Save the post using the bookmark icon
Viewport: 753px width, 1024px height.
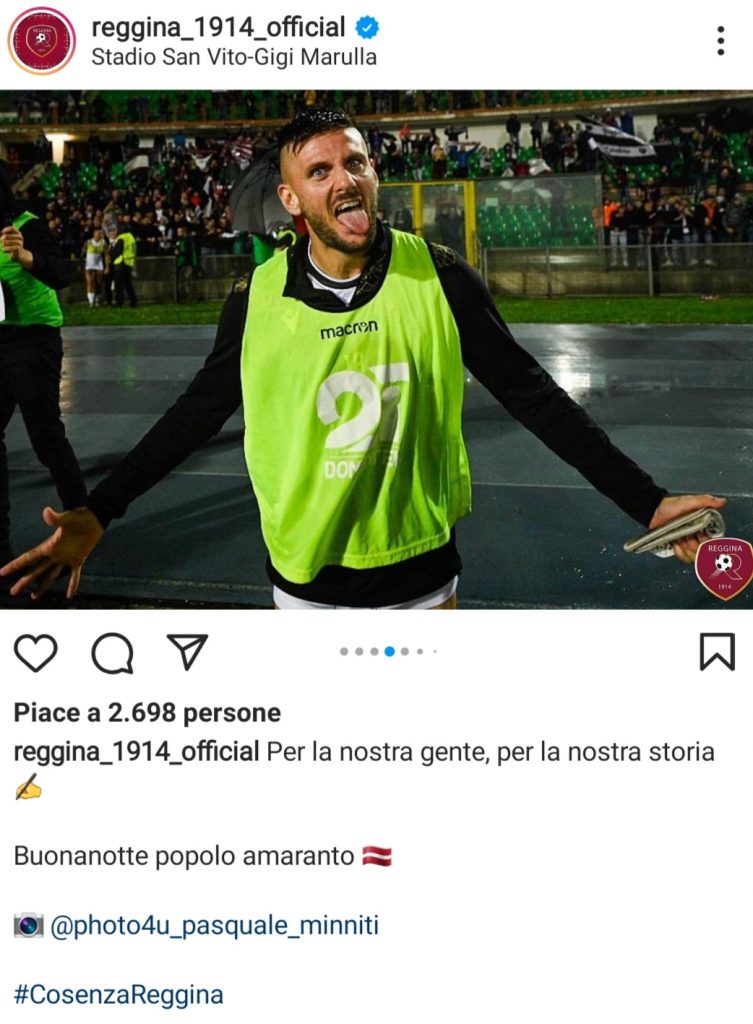716,652
